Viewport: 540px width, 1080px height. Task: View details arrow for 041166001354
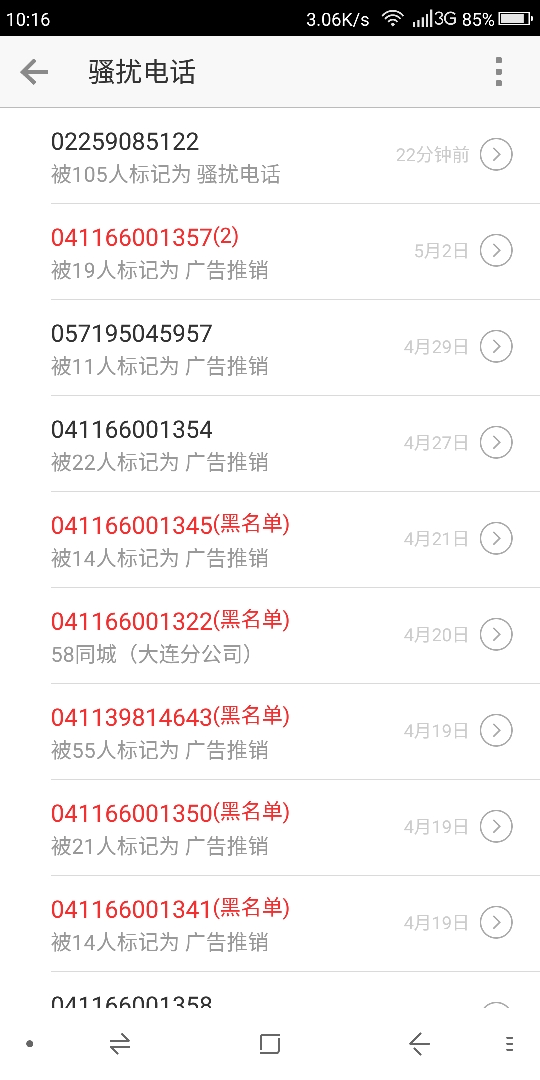click(x=496, y=442)
